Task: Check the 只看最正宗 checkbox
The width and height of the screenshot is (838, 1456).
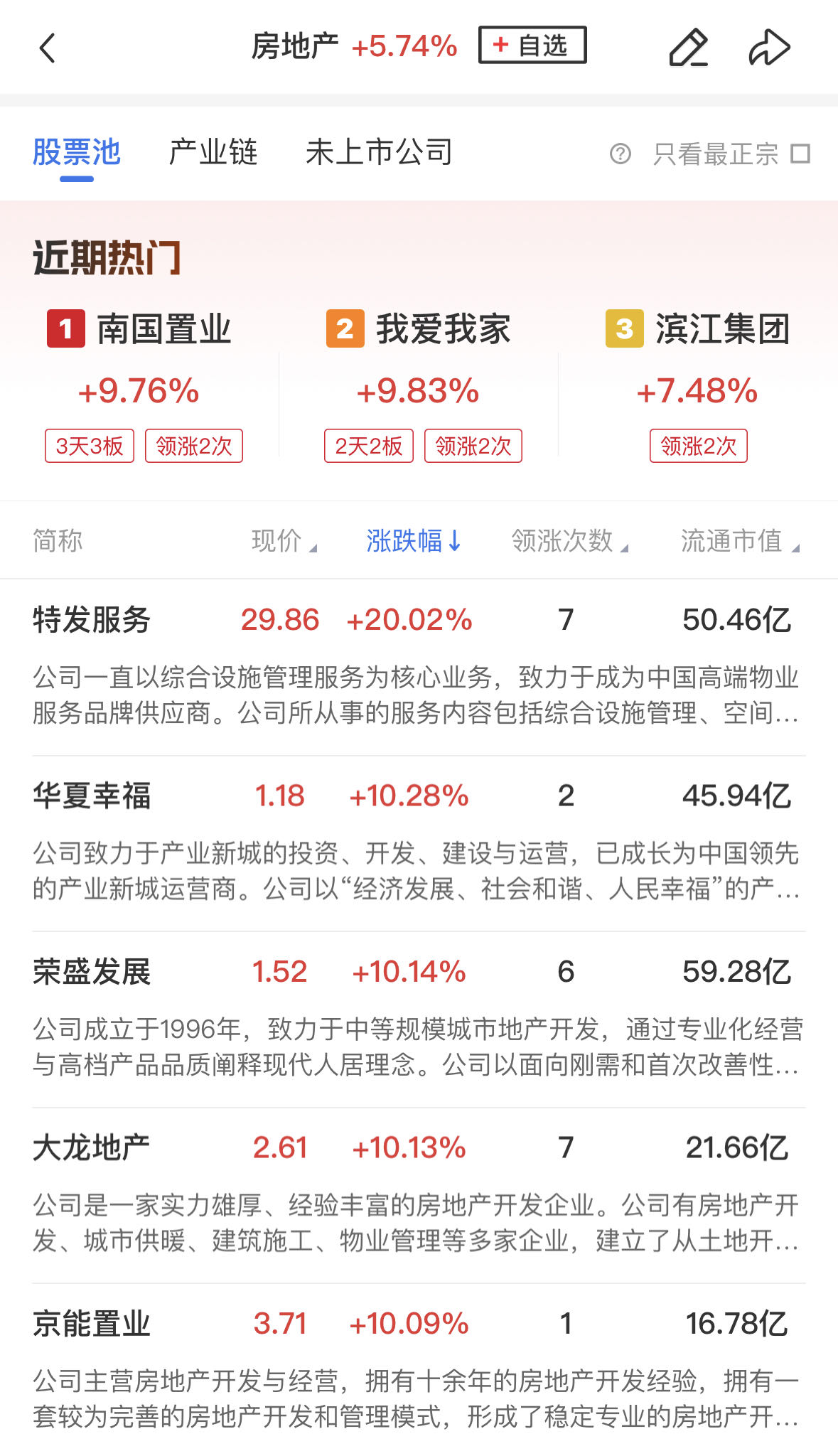Action: tap(800, 154)
